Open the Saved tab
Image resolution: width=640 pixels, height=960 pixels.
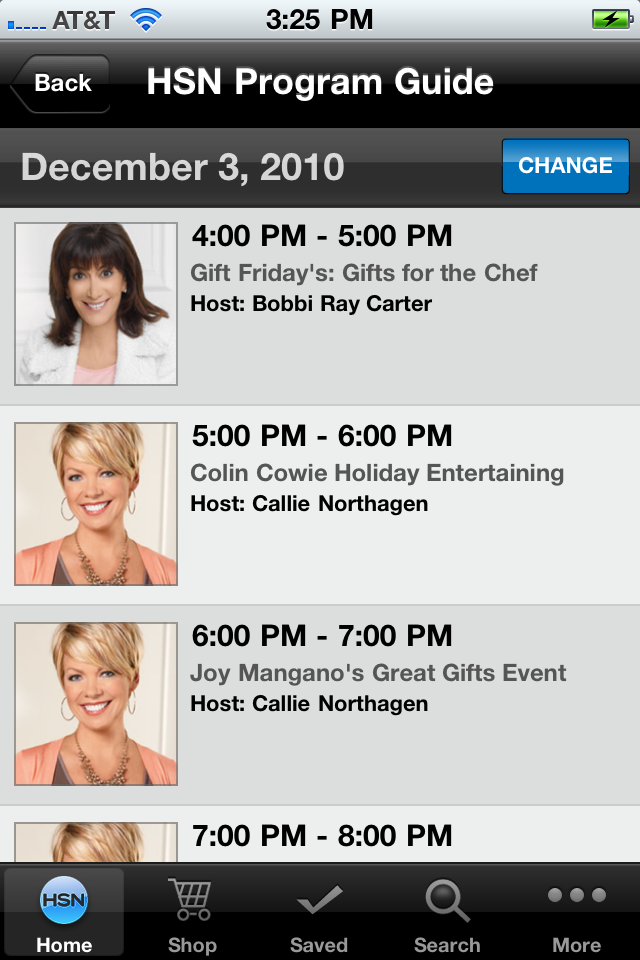[319, 912]
